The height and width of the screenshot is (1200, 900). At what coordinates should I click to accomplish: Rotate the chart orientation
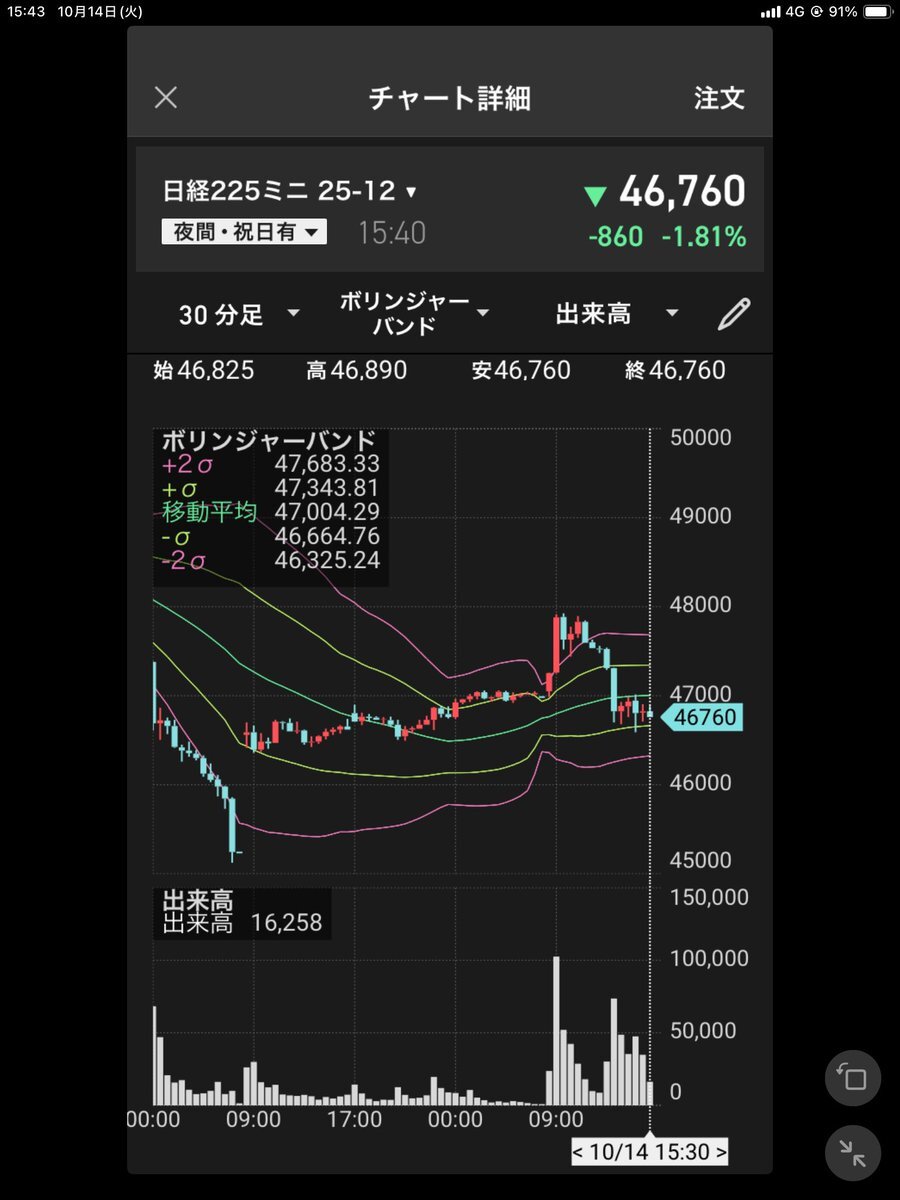click(853, 1078)
